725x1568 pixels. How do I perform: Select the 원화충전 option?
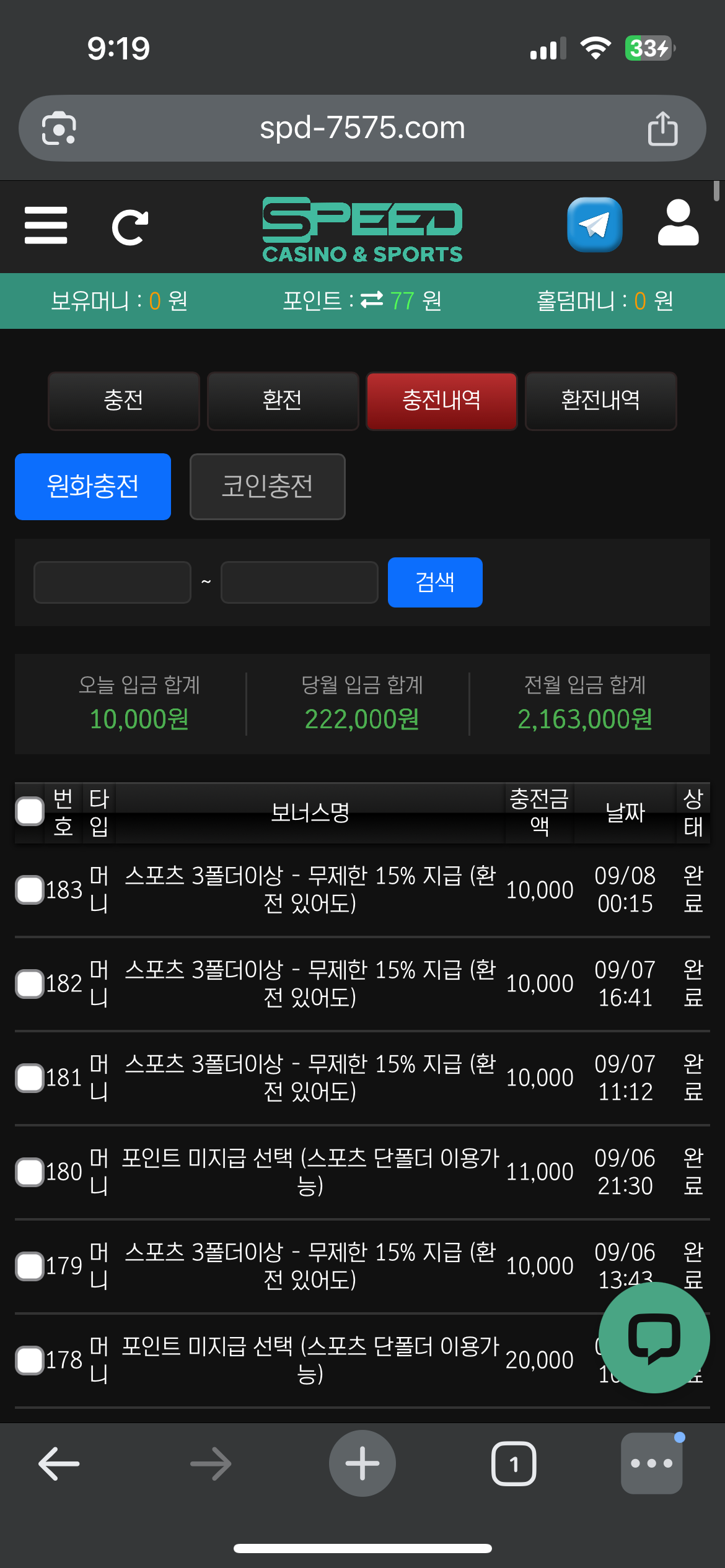click(x=93, y=486)
